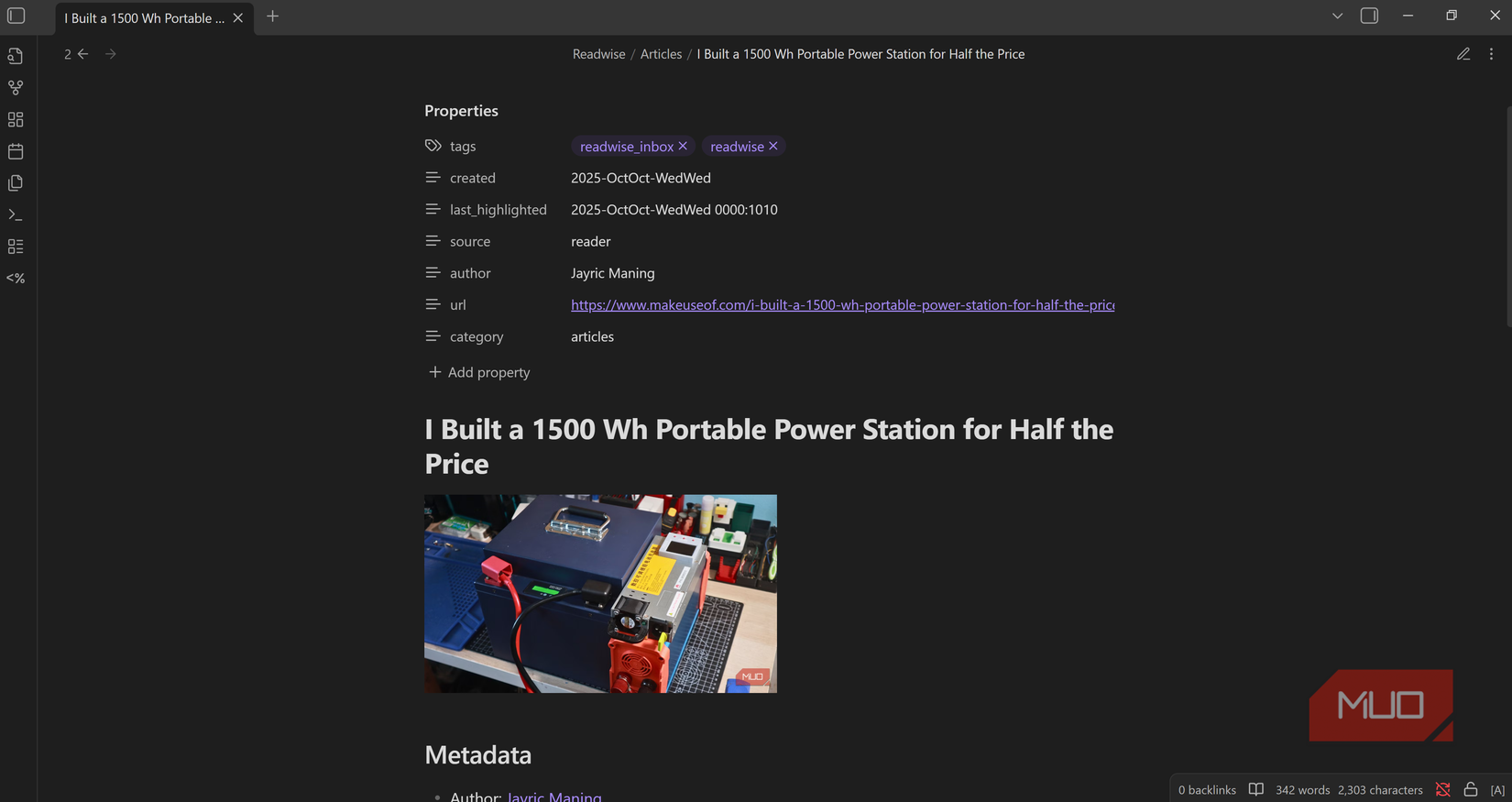The height and width of the screenshot is (802, 1512).
Task: Toggle the right sidebar
Action: (x=1369, y=16)
